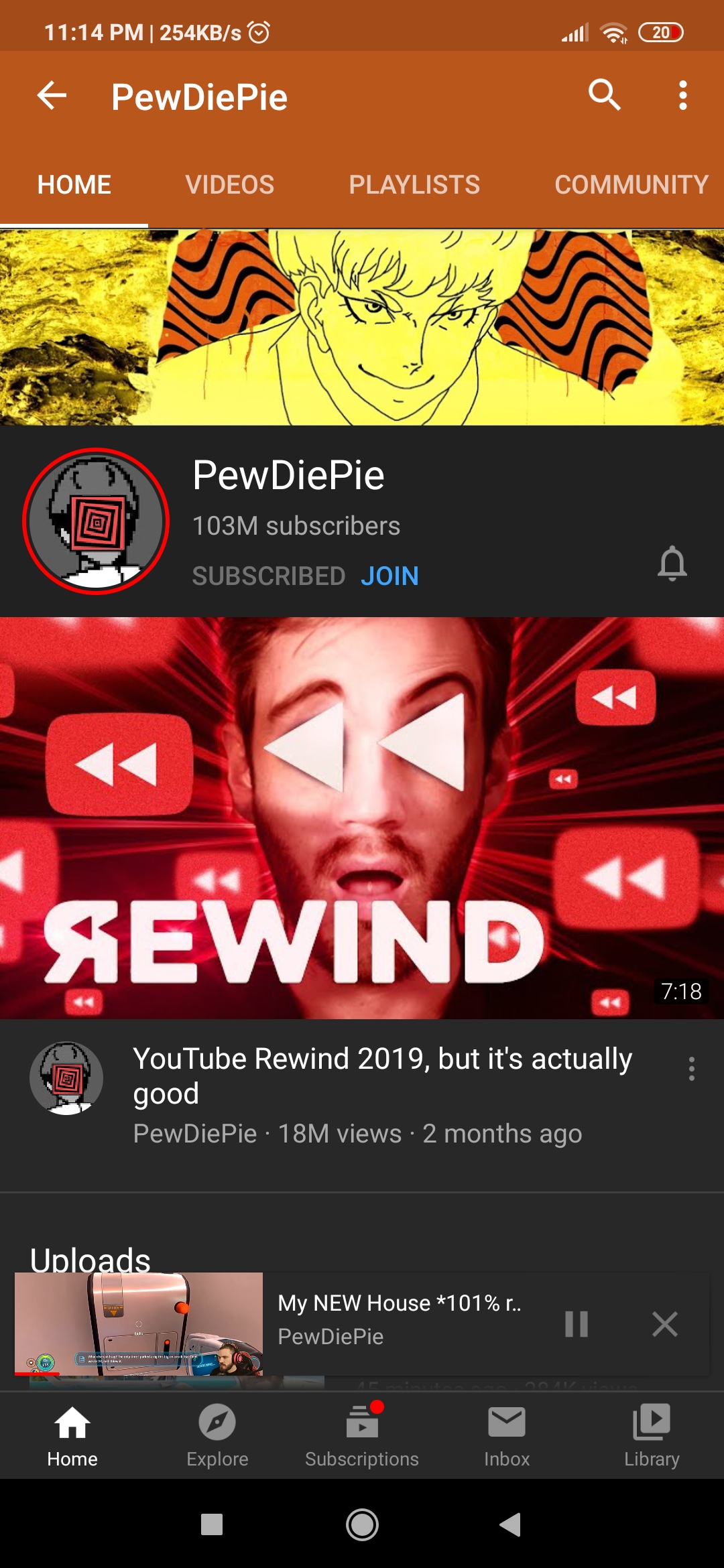Switch to the Community tab

(631, 185)
